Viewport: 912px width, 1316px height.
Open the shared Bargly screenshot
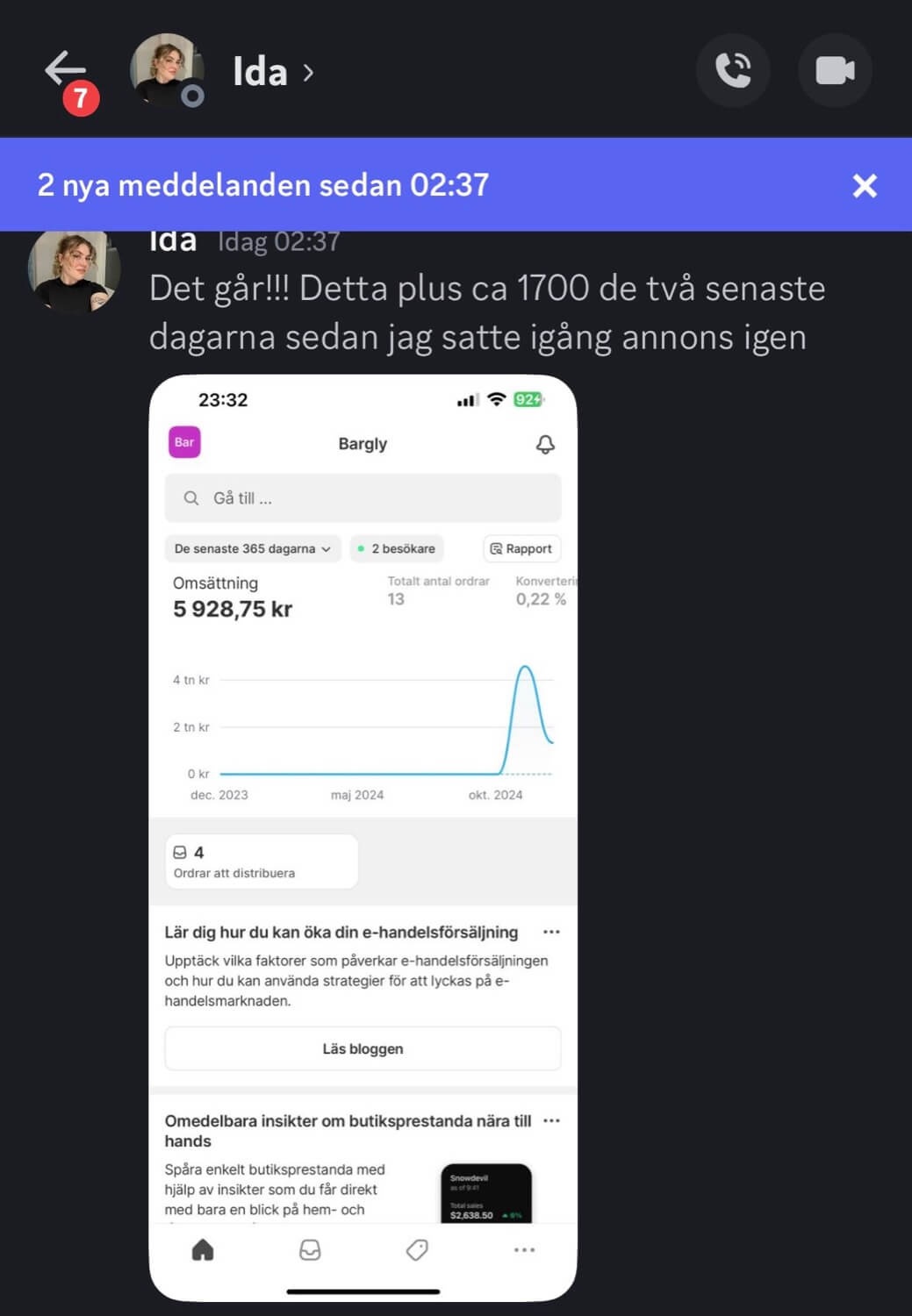[x=363, y=838]
